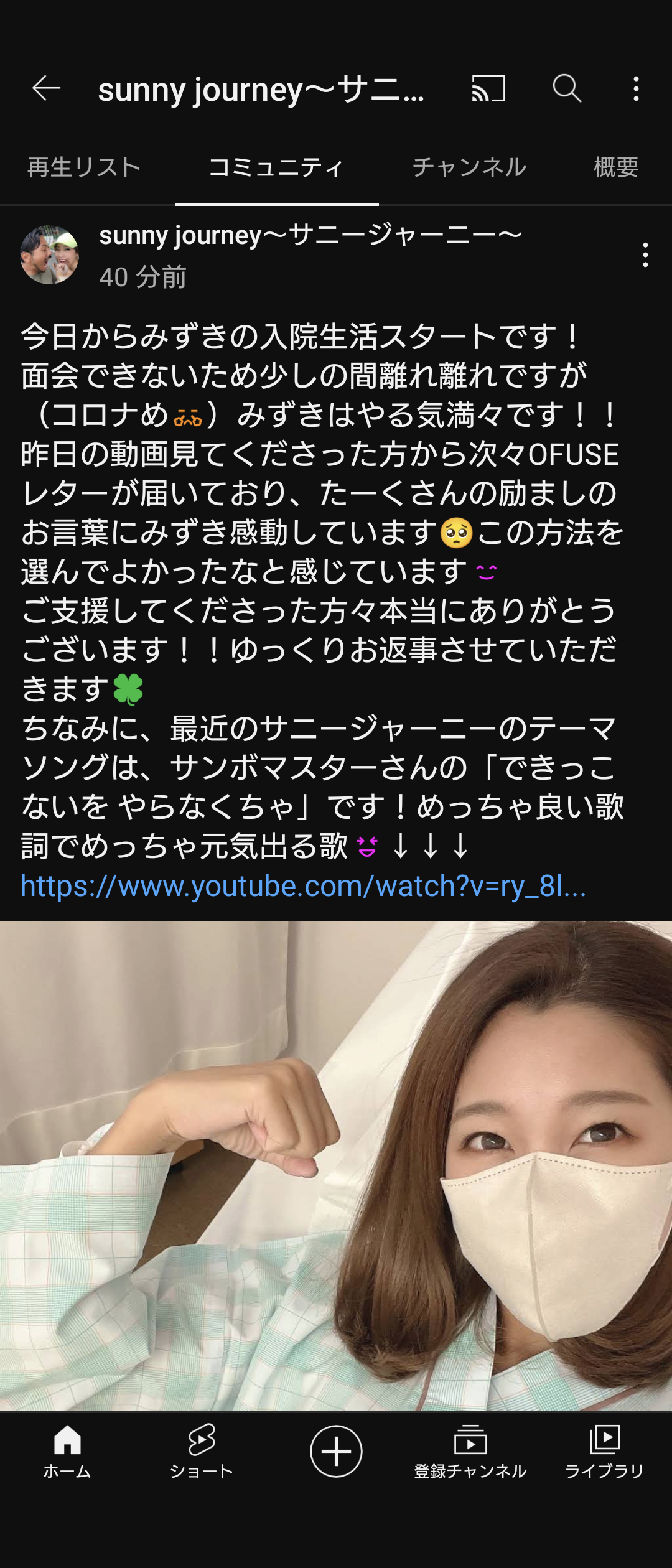
Task: Go to the ホーム tab
Action: point(67,1452)
